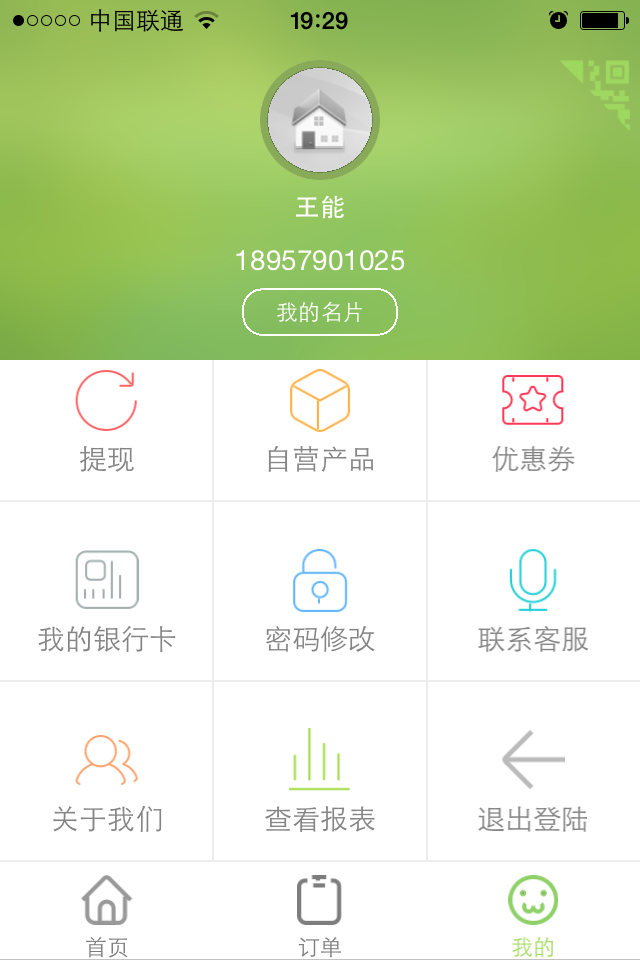The width and height of the screenshot is (640, 960).
Task: Switch to the 订单 orders tab
Action: pos(320,914)
